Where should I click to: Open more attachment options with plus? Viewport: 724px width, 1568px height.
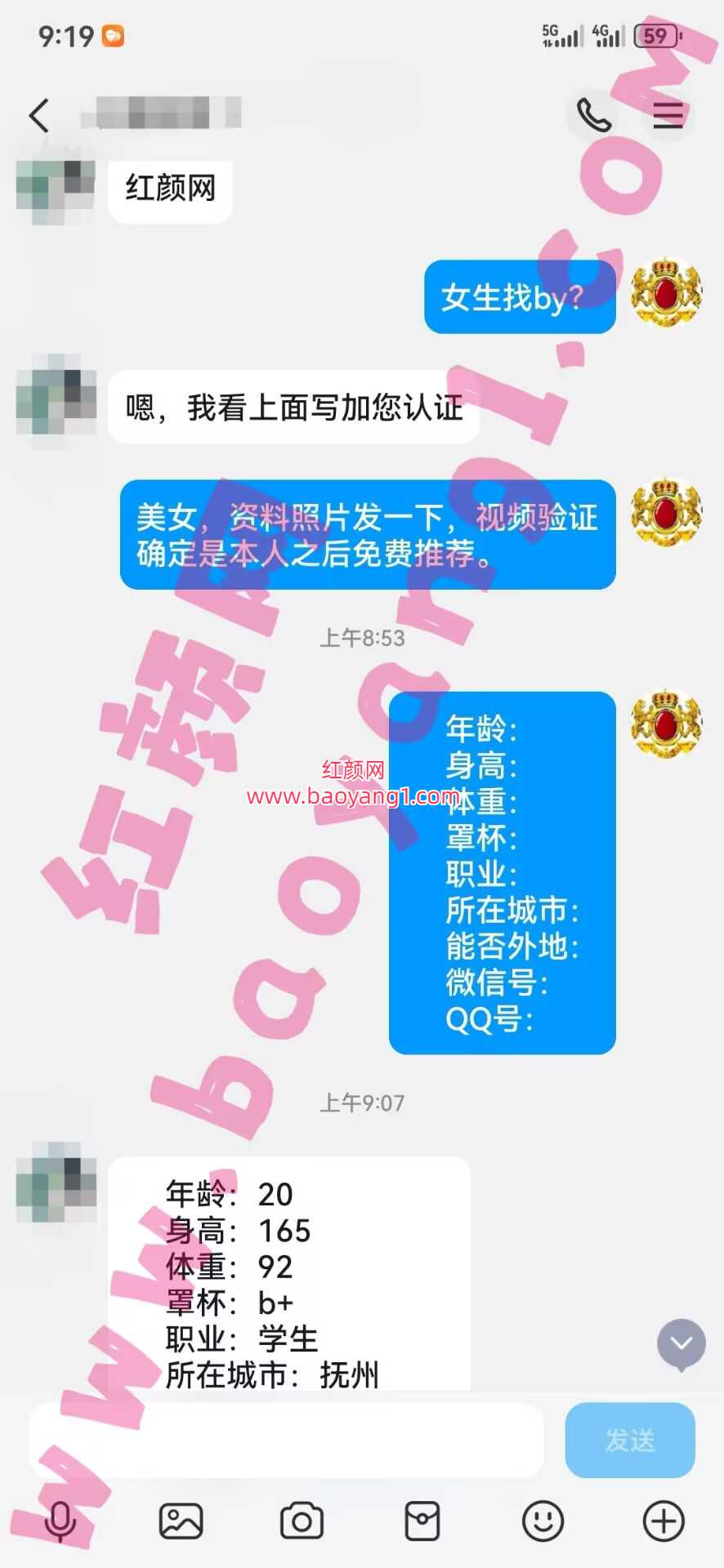664,1521
